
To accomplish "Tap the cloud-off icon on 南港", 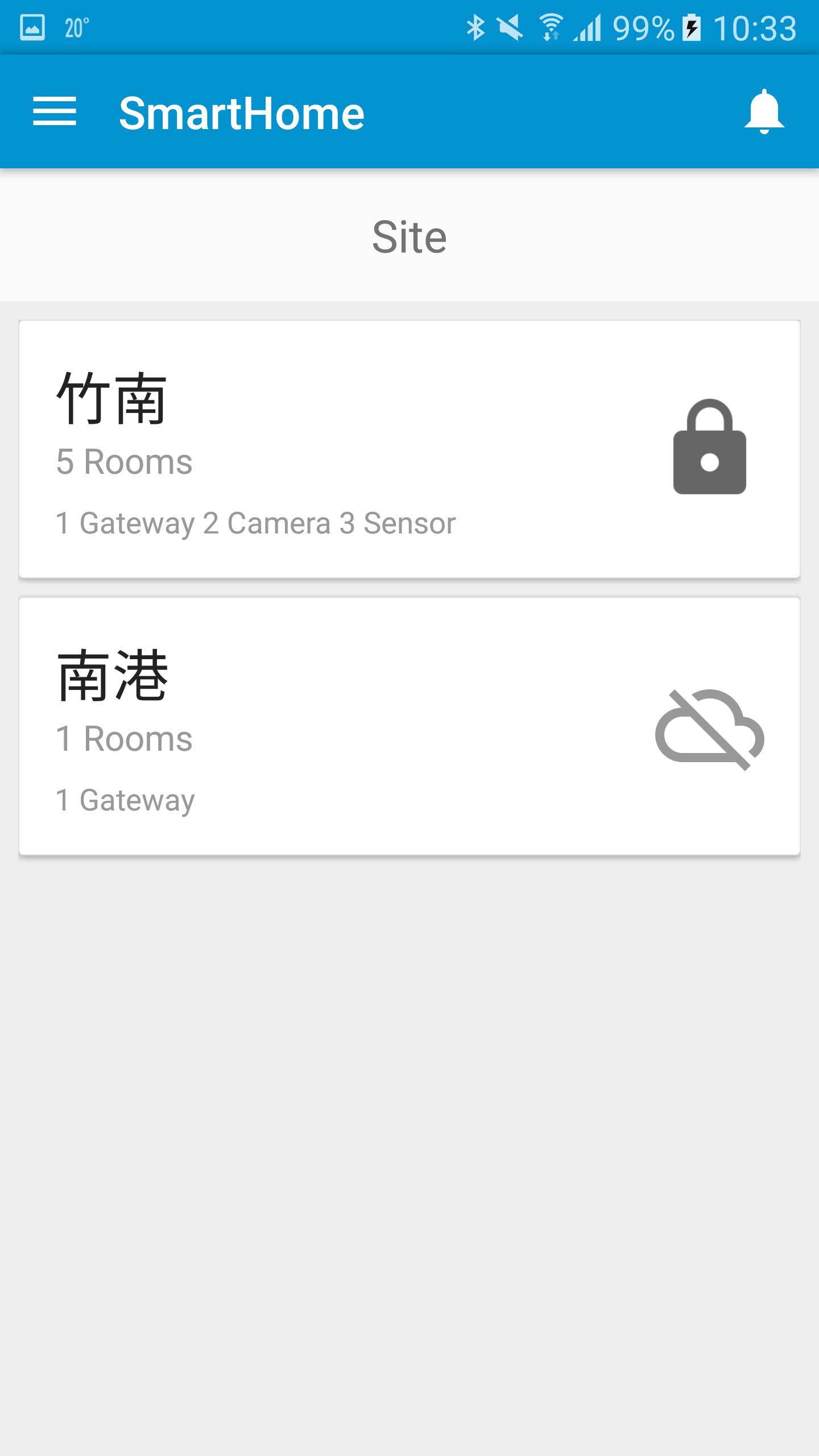I will (x=709, y=730).
